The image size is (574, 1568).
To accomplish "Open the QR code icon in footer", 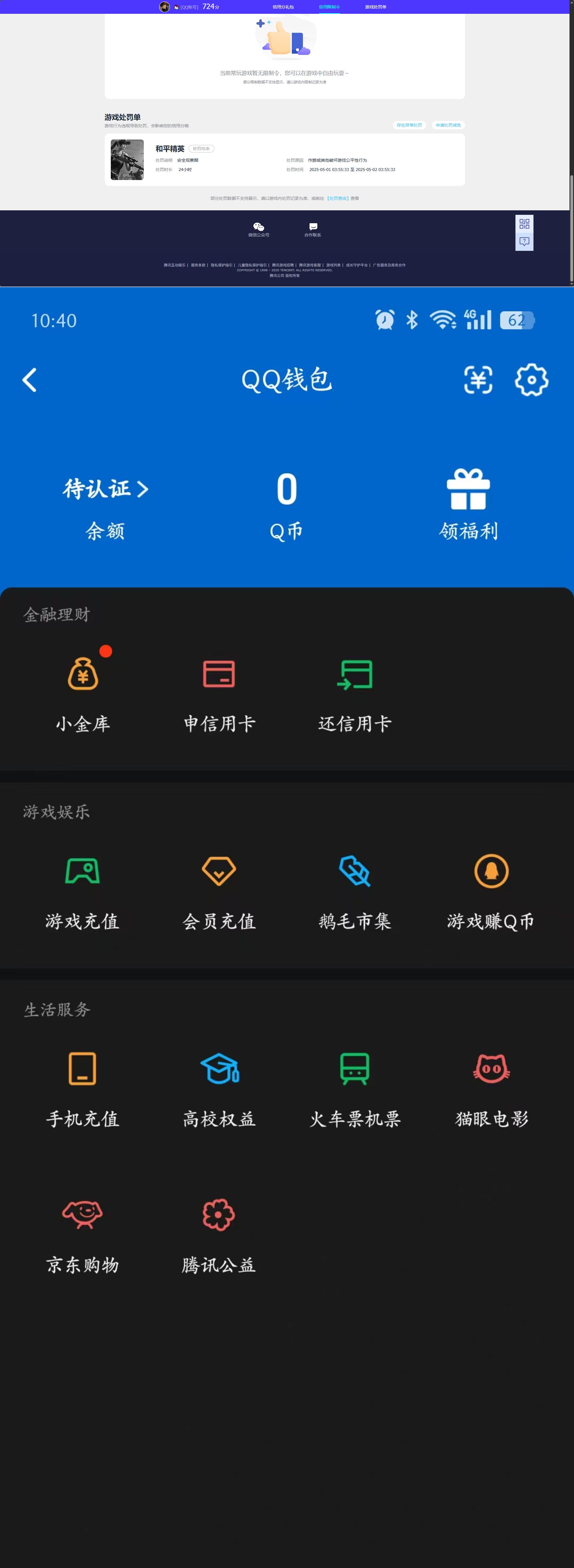I will pos(524,224).
